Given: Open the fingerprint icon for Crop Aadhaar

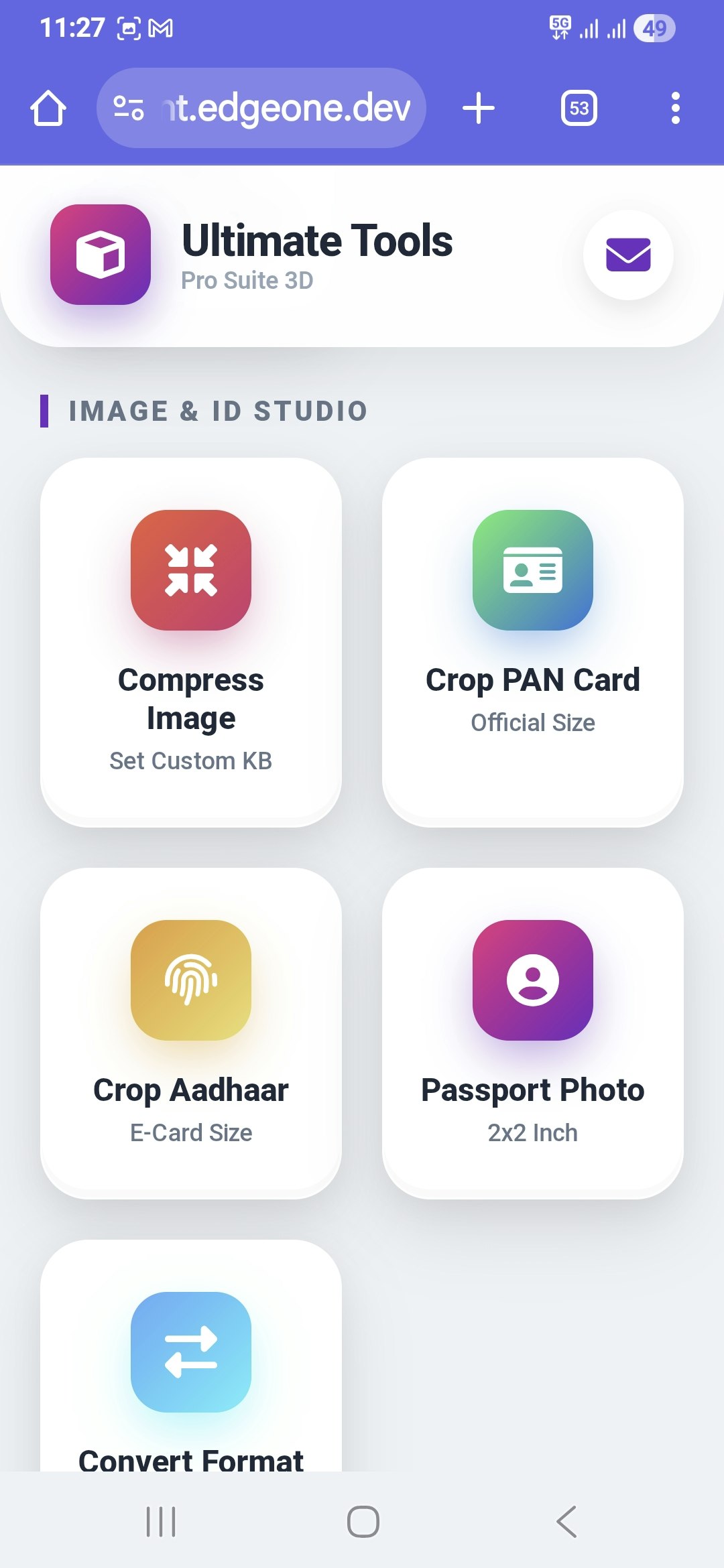Looking at the screenshot, I should coord(191,981).
